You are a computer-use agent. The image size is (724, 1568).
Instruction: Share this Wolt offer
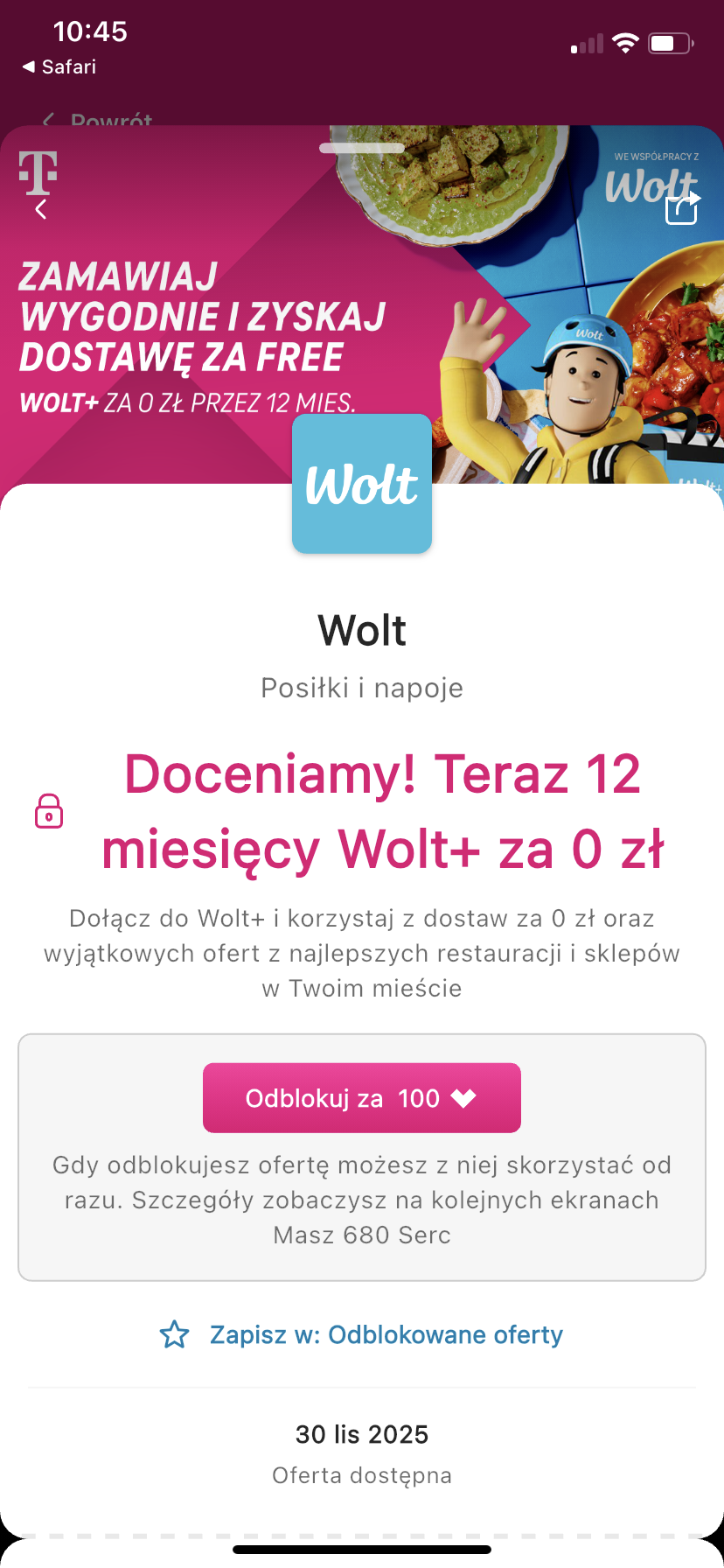[683, 209]
